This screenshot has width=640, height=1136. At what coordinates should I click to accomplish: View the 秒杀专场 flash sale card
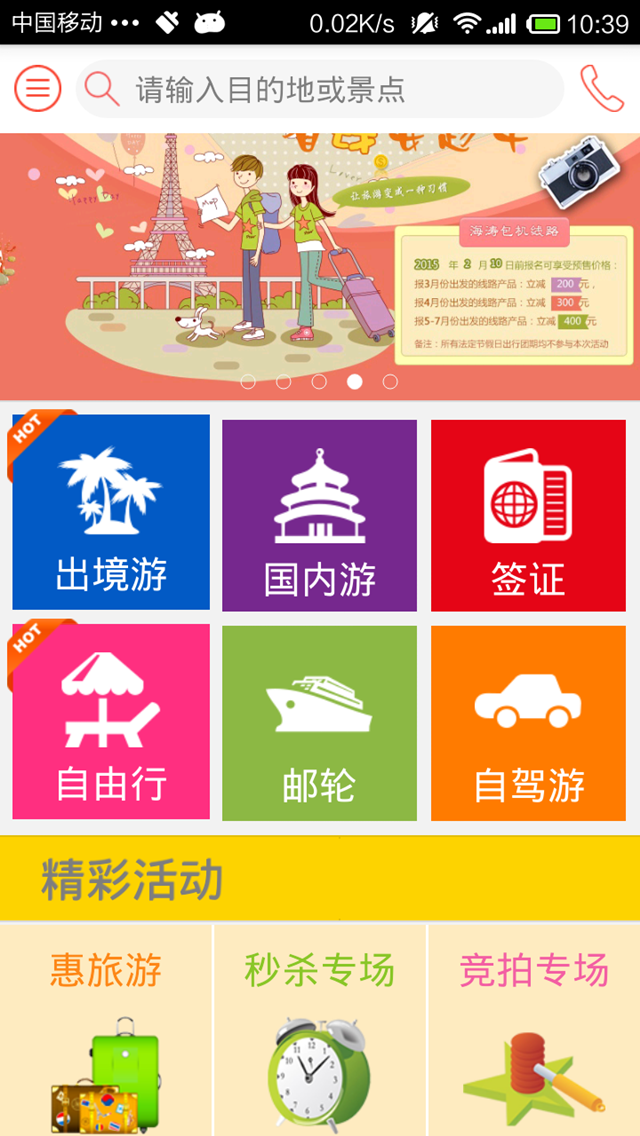click(x=320, y=1030)
